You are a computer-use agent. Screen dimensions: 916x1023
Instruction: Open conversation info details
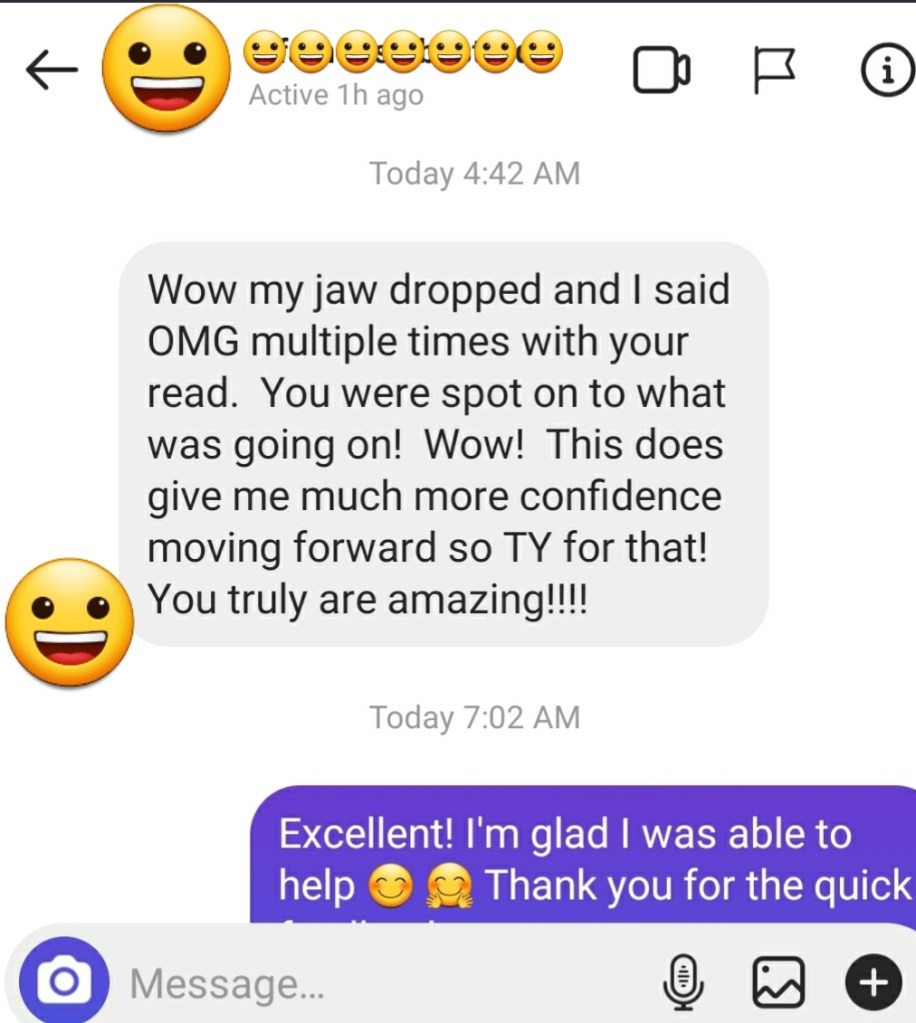(884, 72)
